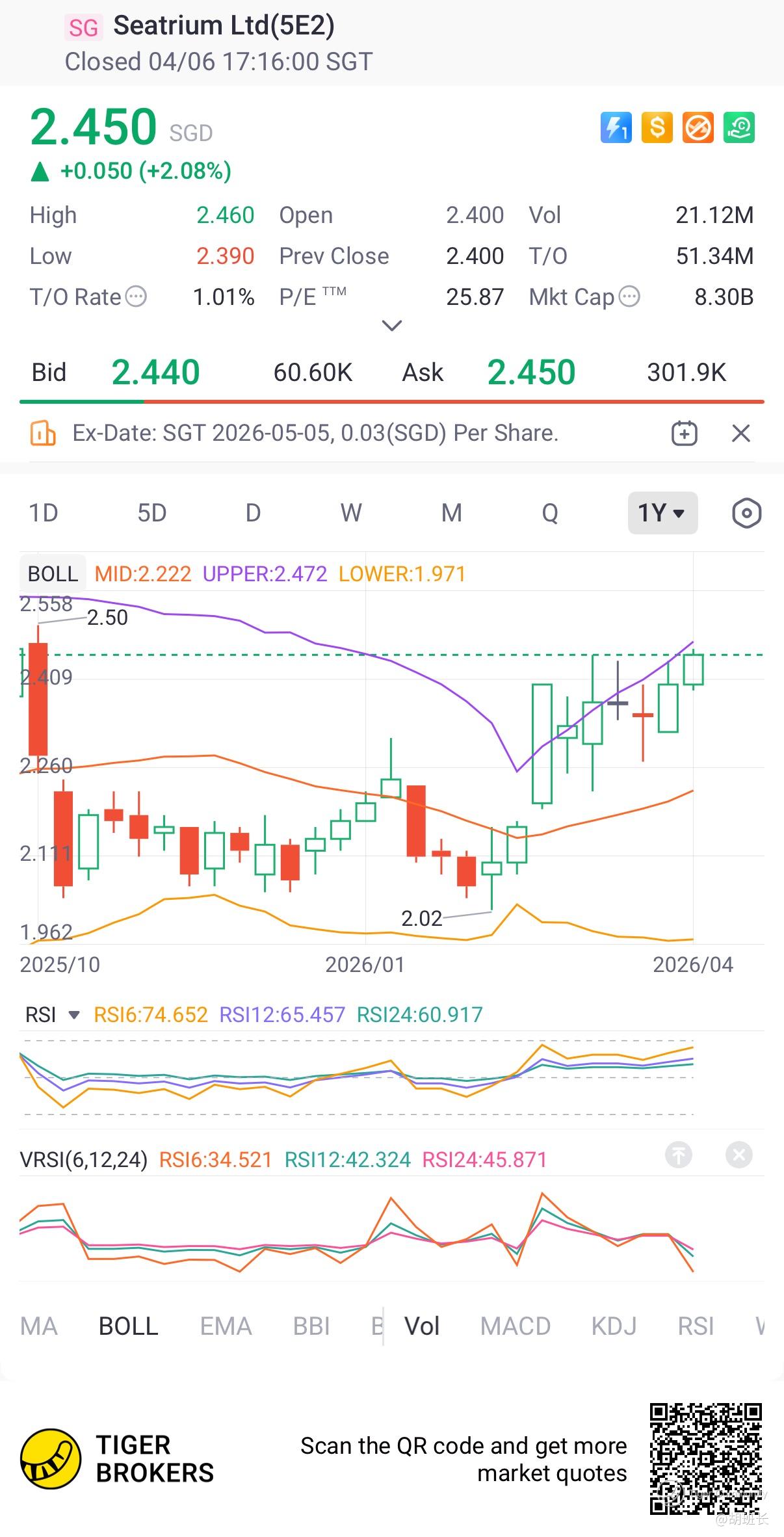784x1537 pixels.
Task: Select the M monthly chart
Action: click(x=451, y=513)
